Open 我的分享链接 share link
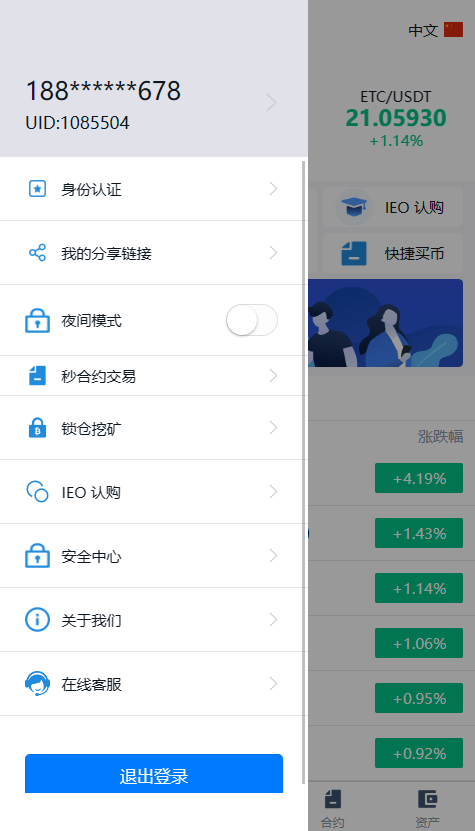475x831 pixels. [x=152, y=253]
